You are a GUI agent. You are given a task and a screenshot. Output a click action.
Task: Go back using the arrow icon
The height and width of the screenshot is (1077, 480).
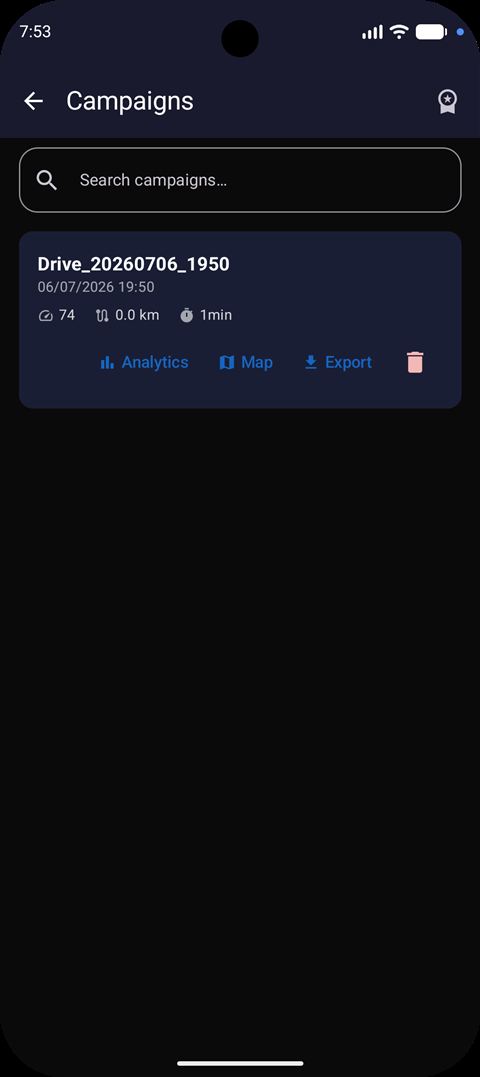pyautogui.click(x=33, y=101)
